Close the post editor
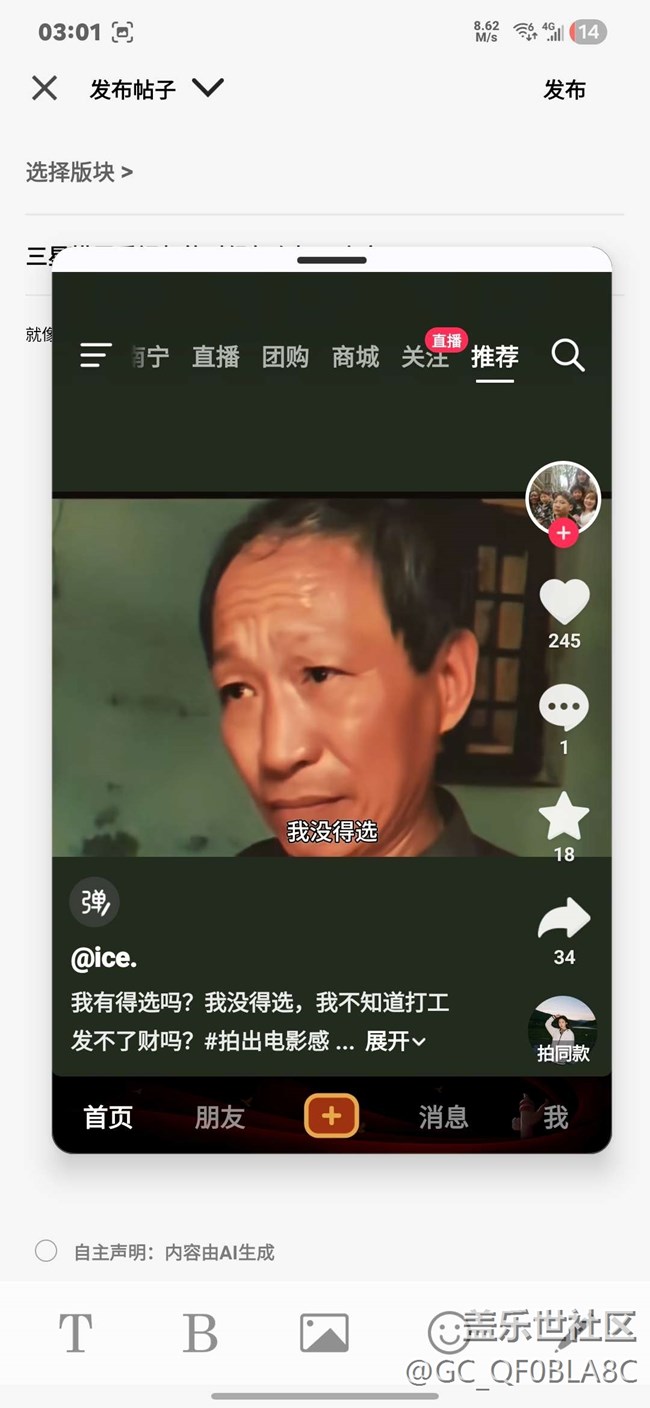The height and width of the screenshot is (1408, 650). pyautogui.click(x=44, y=89)
